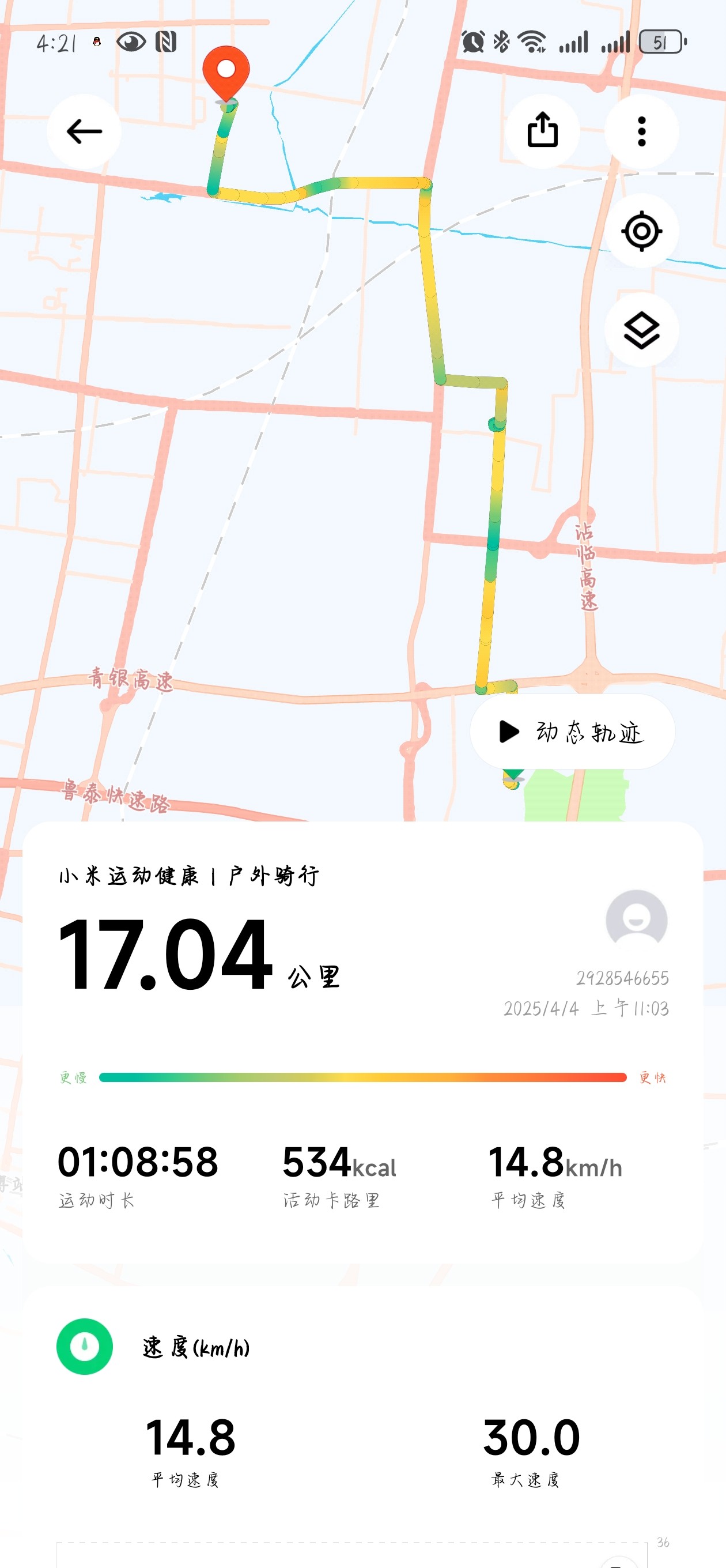Image resolution: width=726 pixels, height=1568 pixels.
Task: Open the map layers selector
Action: tap(641, 330)
